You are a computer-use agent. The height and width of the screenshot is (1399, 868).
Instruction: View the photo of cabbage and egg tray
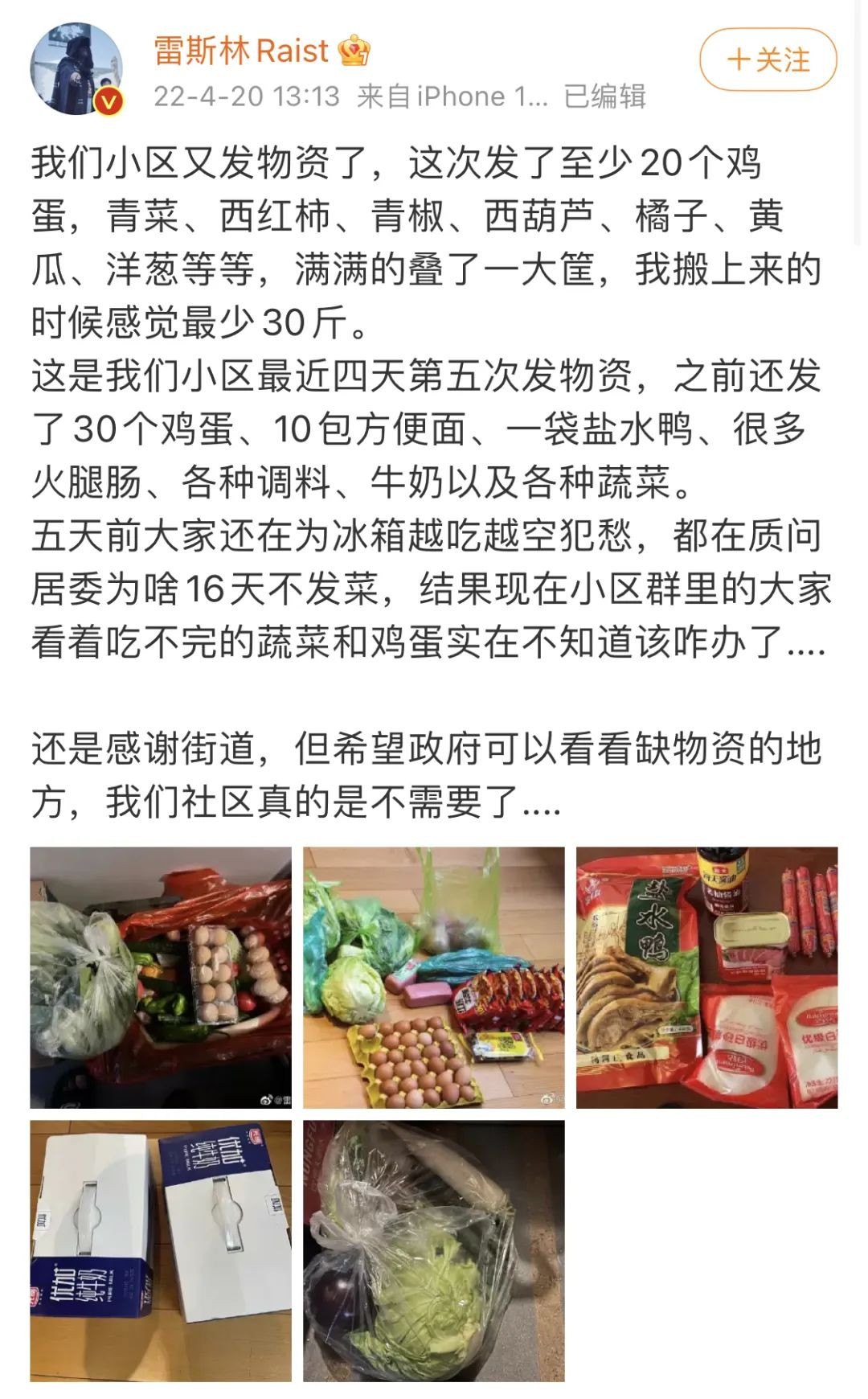click(x=433, y=977)
